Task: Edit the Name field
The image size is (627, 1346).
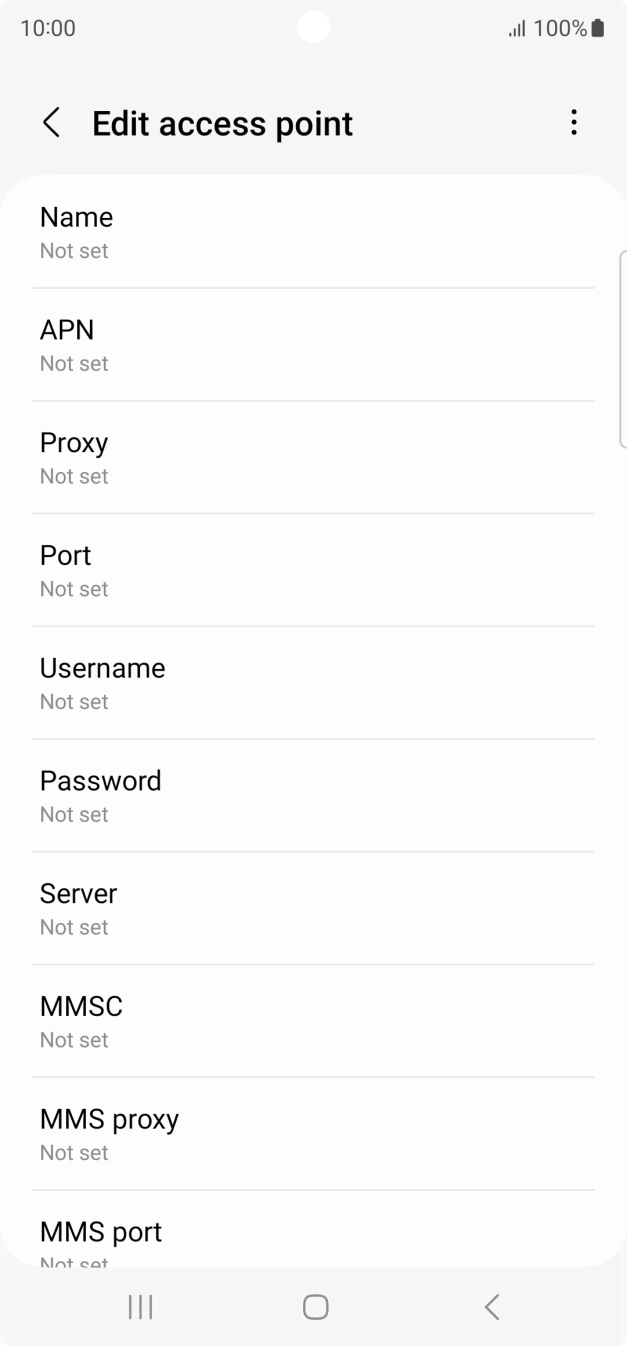Action: (313, 232)
